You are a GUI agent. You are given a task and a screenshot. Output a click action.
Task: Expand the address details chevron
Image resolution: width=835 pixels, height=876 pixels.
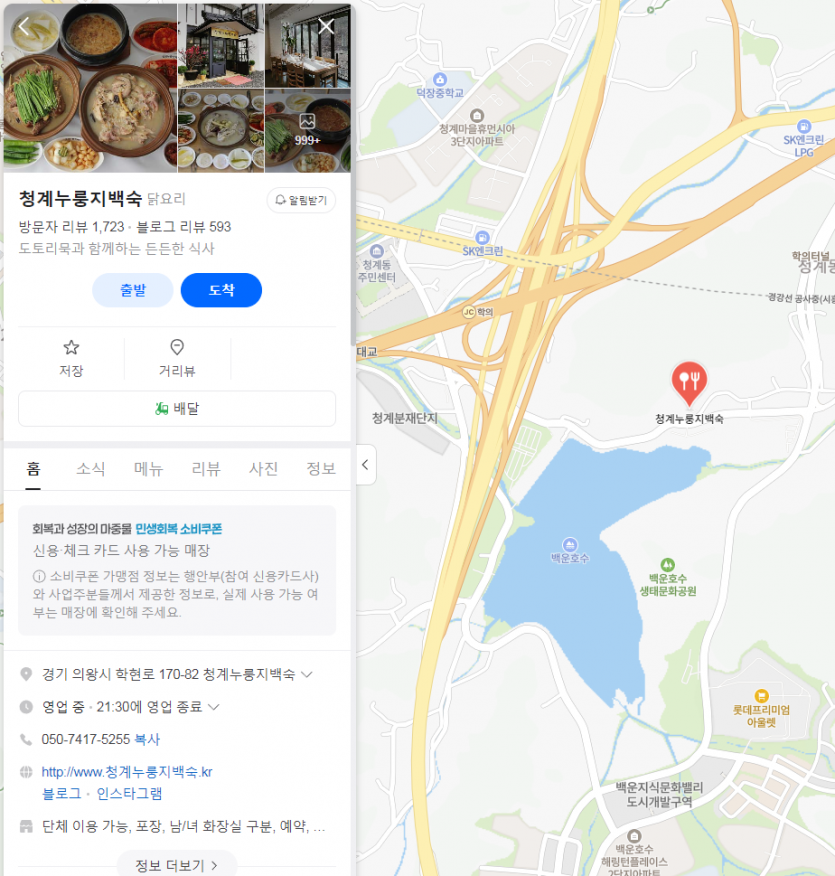coord(307,675)
